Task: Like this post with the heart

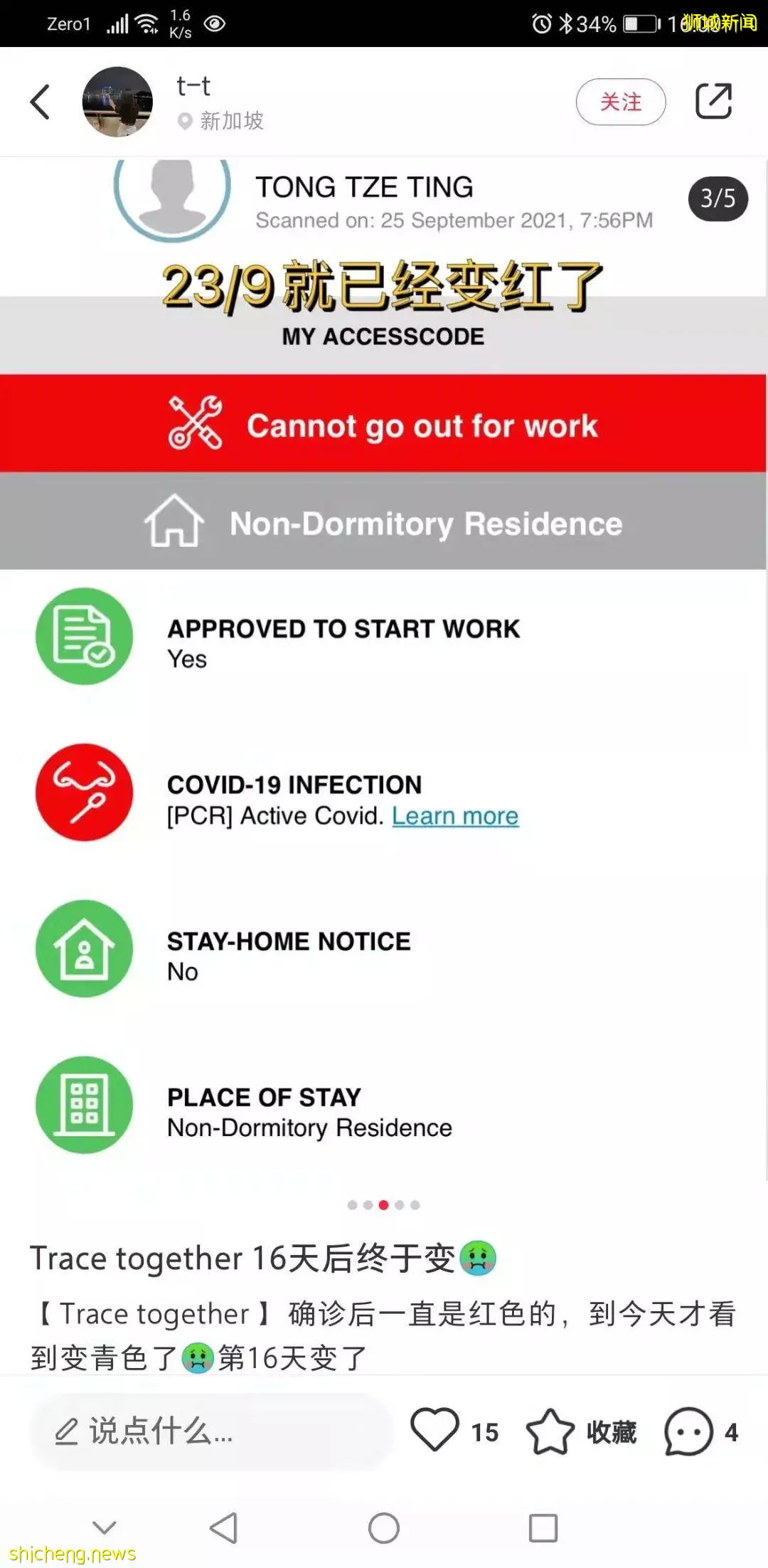Action: click(434, 1430)
